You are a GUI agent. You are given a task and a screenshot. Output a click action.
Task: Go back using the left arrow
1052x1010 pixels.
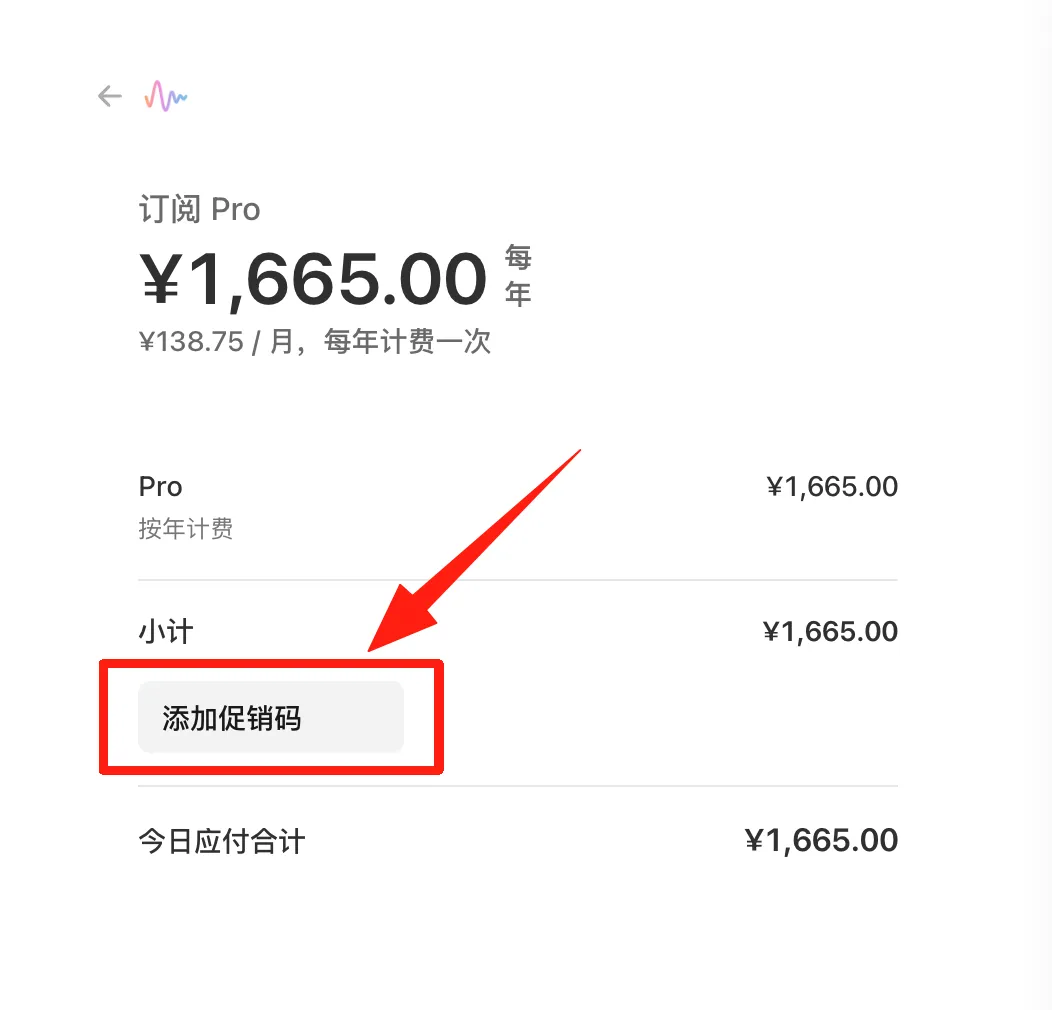(x=109, y=96)
